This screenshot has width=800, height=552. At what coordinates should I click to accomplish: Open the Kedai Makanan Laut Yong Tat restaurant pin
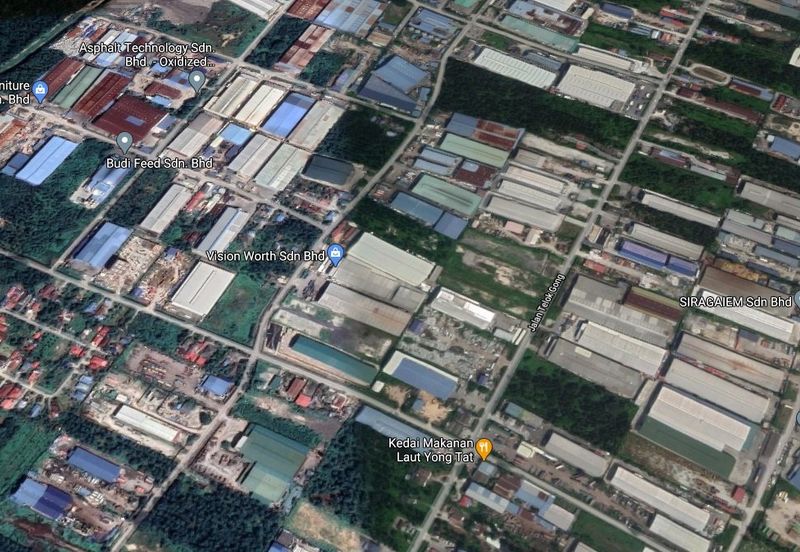coord(484,448)
